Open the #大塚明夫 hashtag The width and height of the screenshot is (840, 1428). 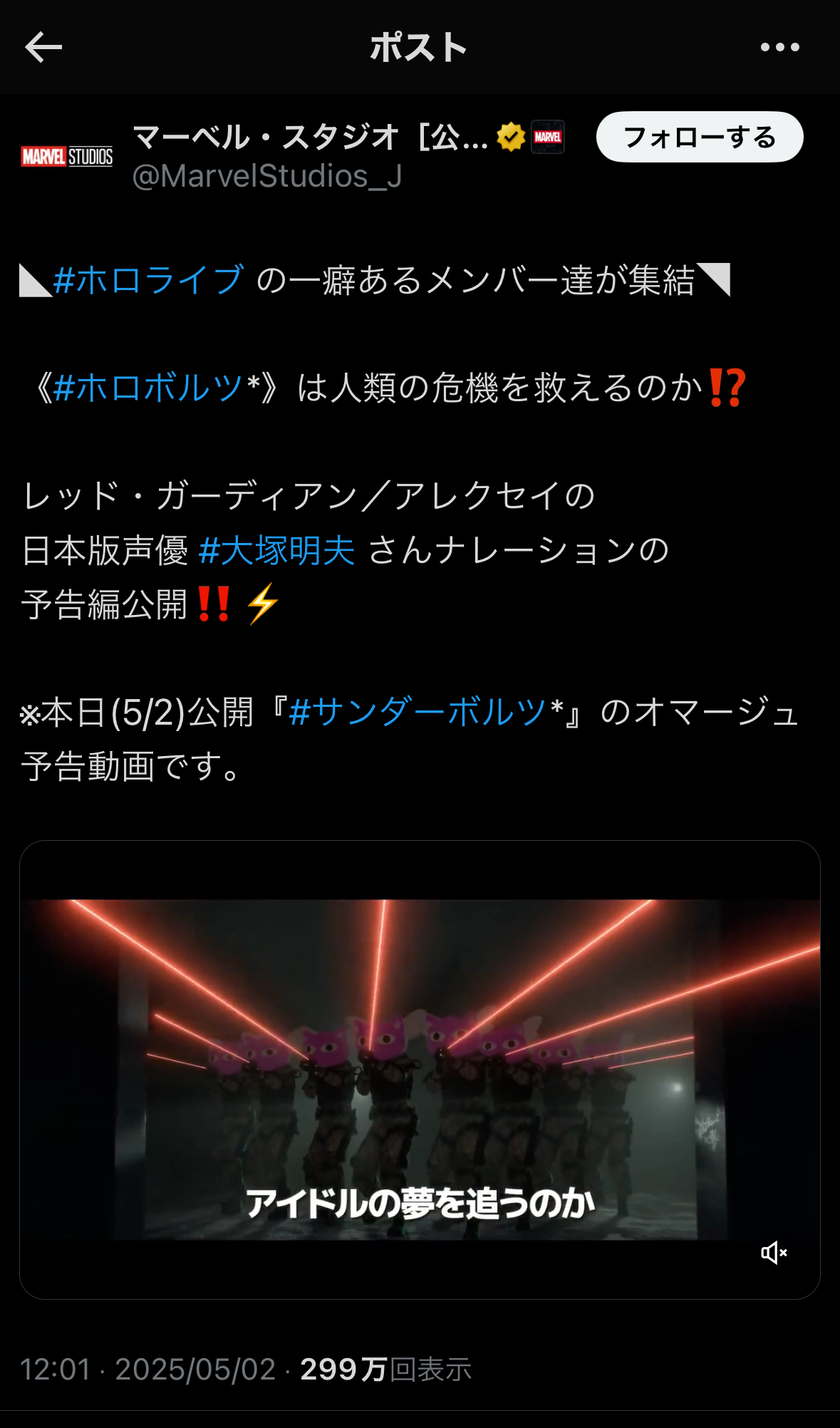point(276,551)
